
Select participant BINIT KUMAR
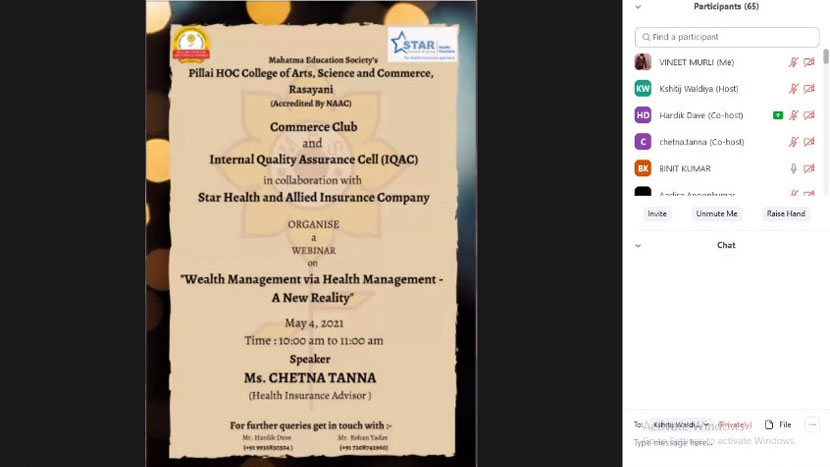pos(685,168)
